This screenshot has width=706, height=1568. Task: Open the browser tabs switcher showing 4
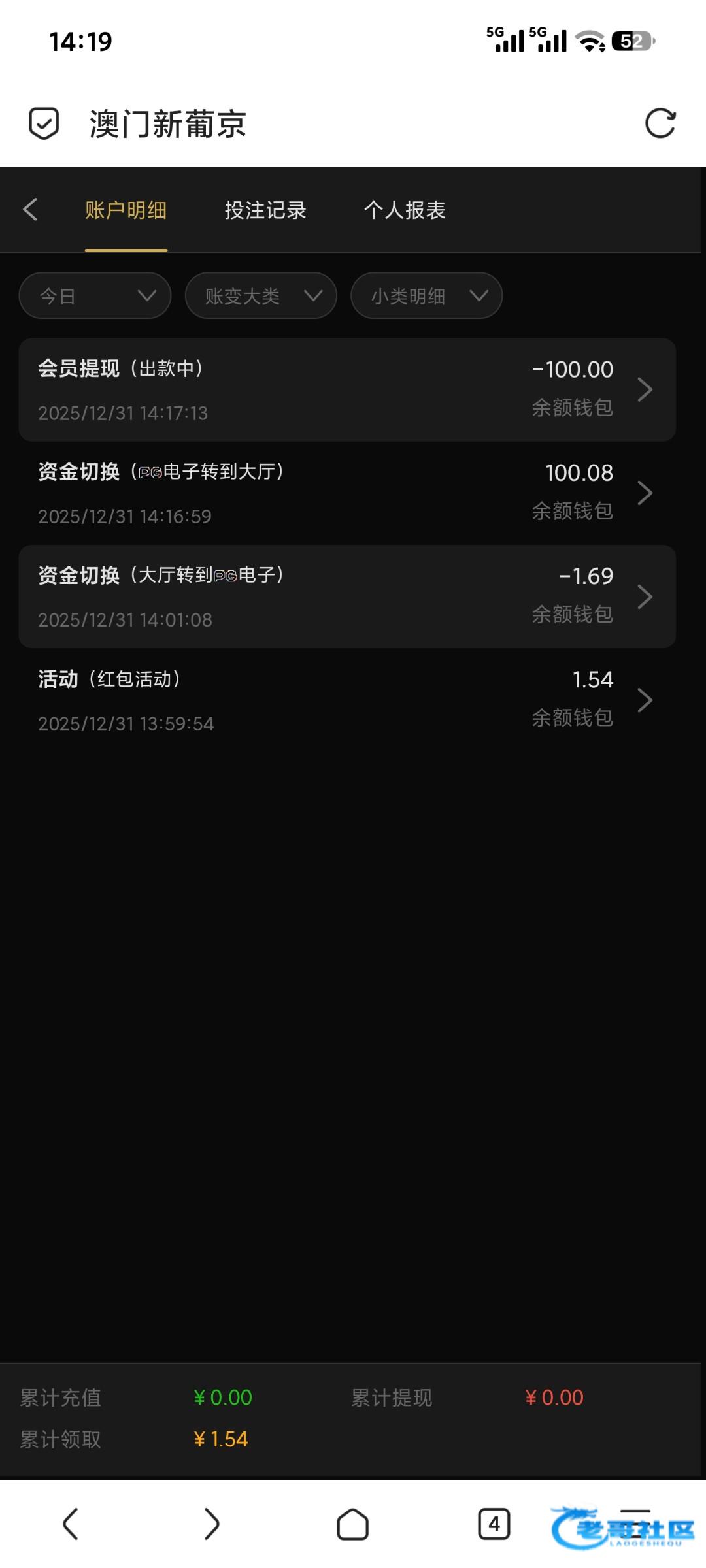[494, 1524]
